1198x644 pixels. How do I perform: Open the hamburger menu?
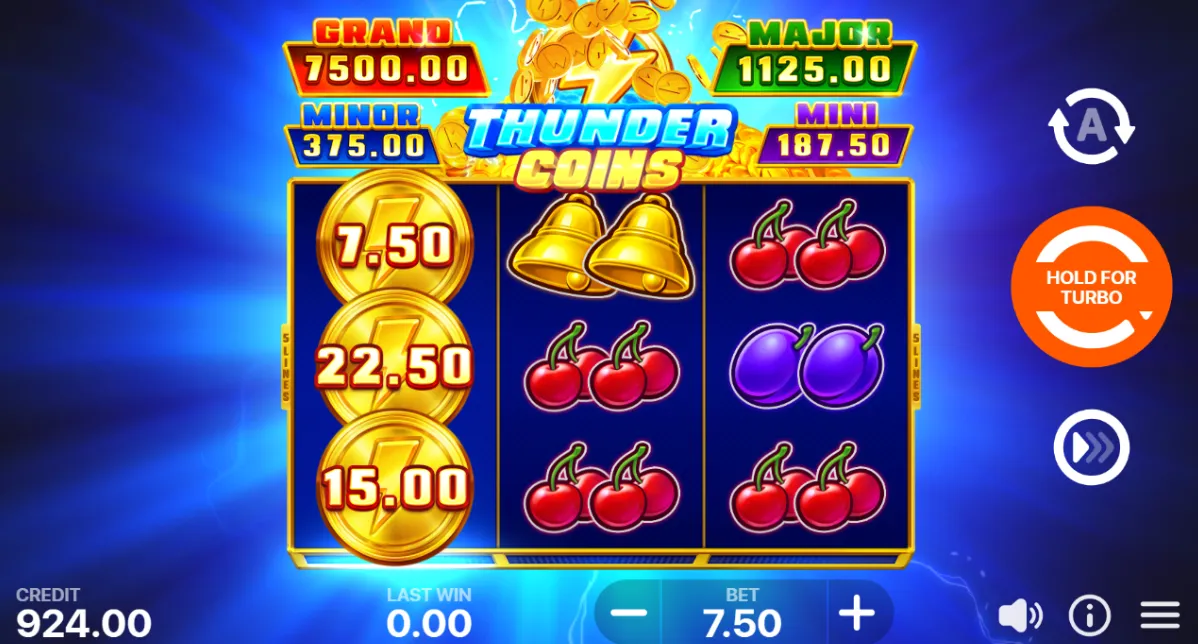[x=1160, y=614]
